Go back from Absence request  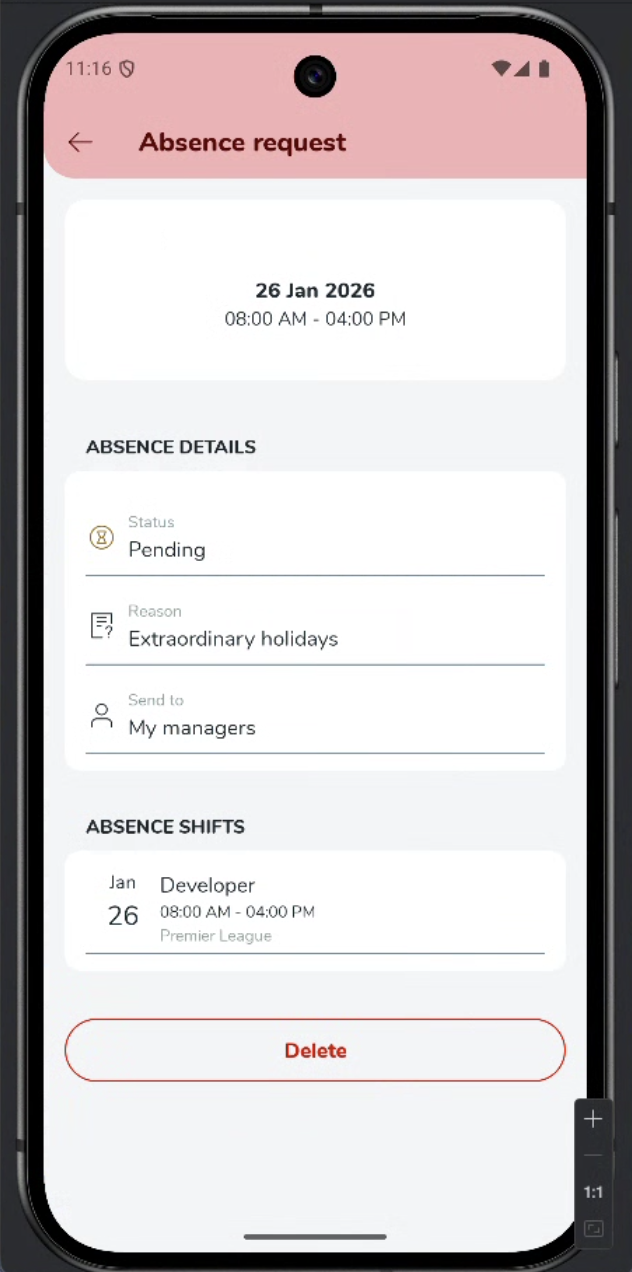click(x=80, y=143)
